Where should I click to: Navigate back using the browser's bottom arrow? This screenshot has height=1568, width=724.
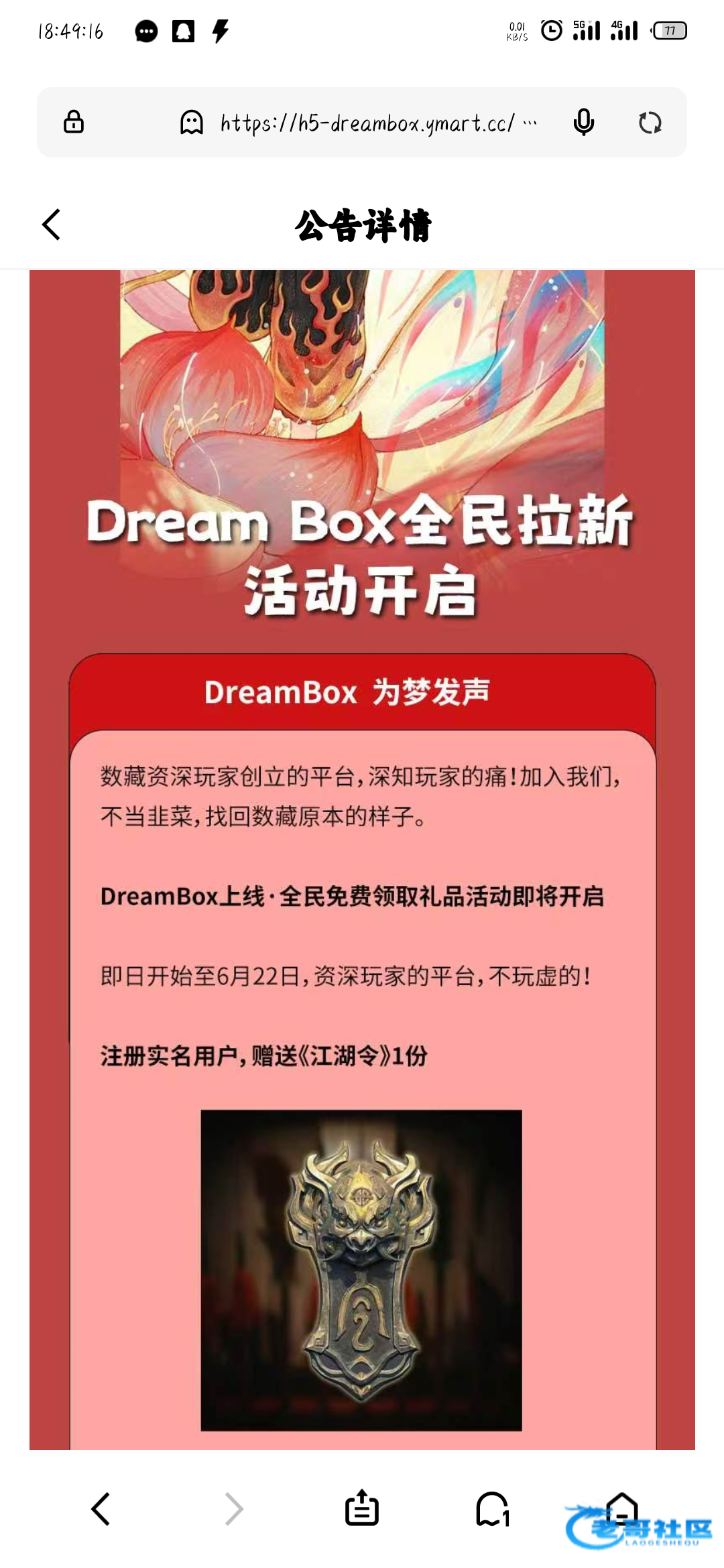click(x=101, y=1509)
